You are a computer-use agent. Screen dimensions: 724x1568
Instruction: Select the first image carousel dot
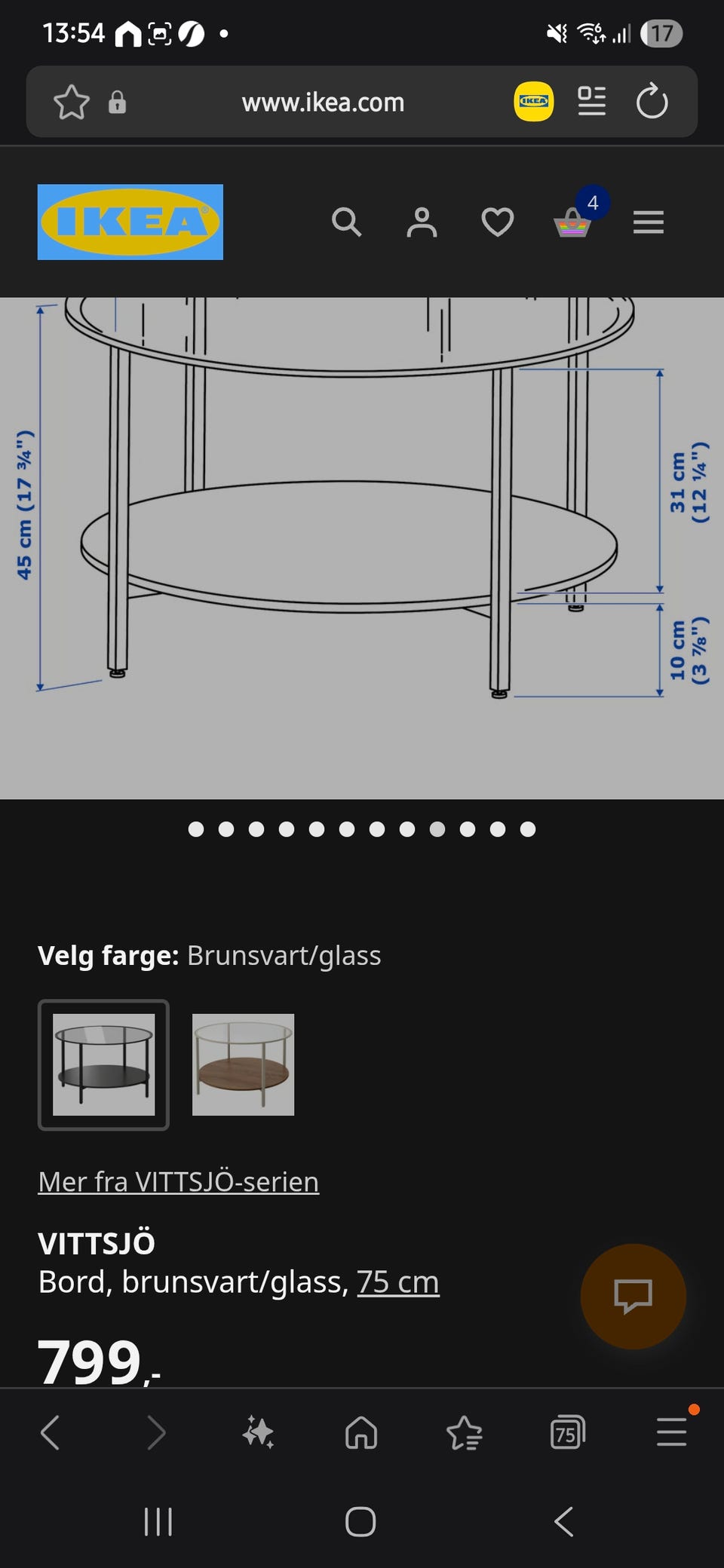(195, 829)
